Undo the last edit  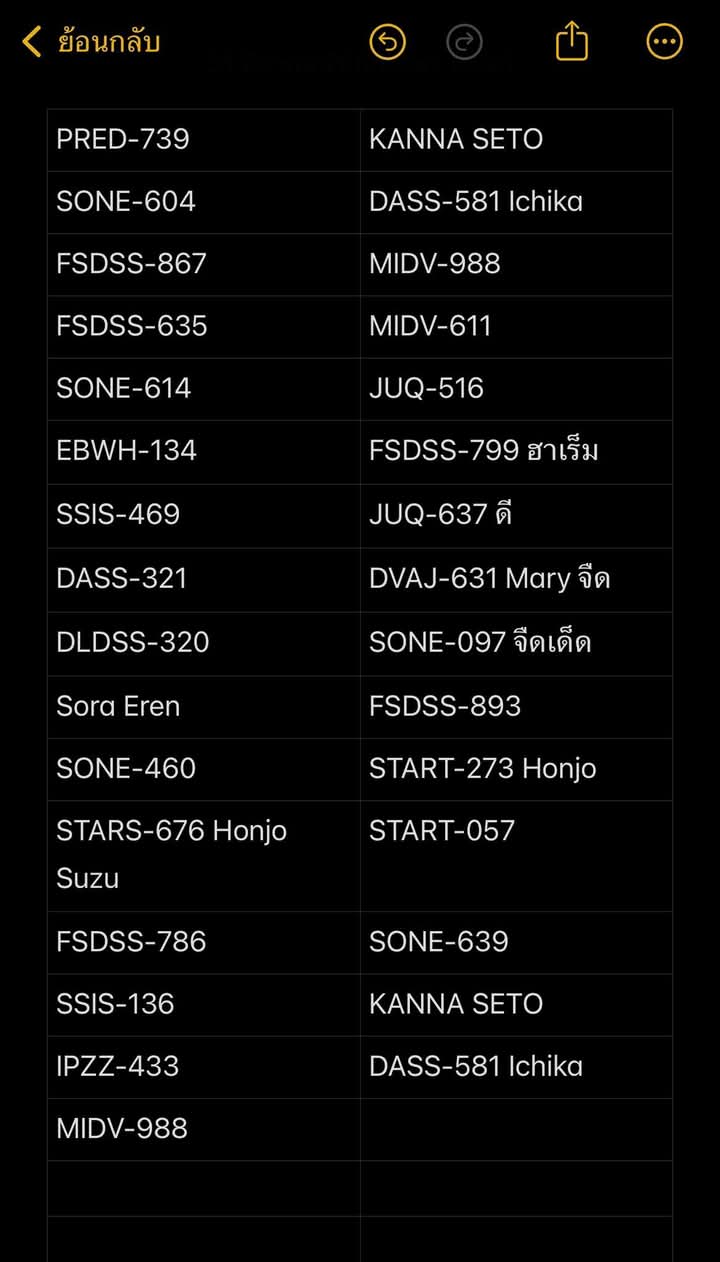click(x=388, y=42)
